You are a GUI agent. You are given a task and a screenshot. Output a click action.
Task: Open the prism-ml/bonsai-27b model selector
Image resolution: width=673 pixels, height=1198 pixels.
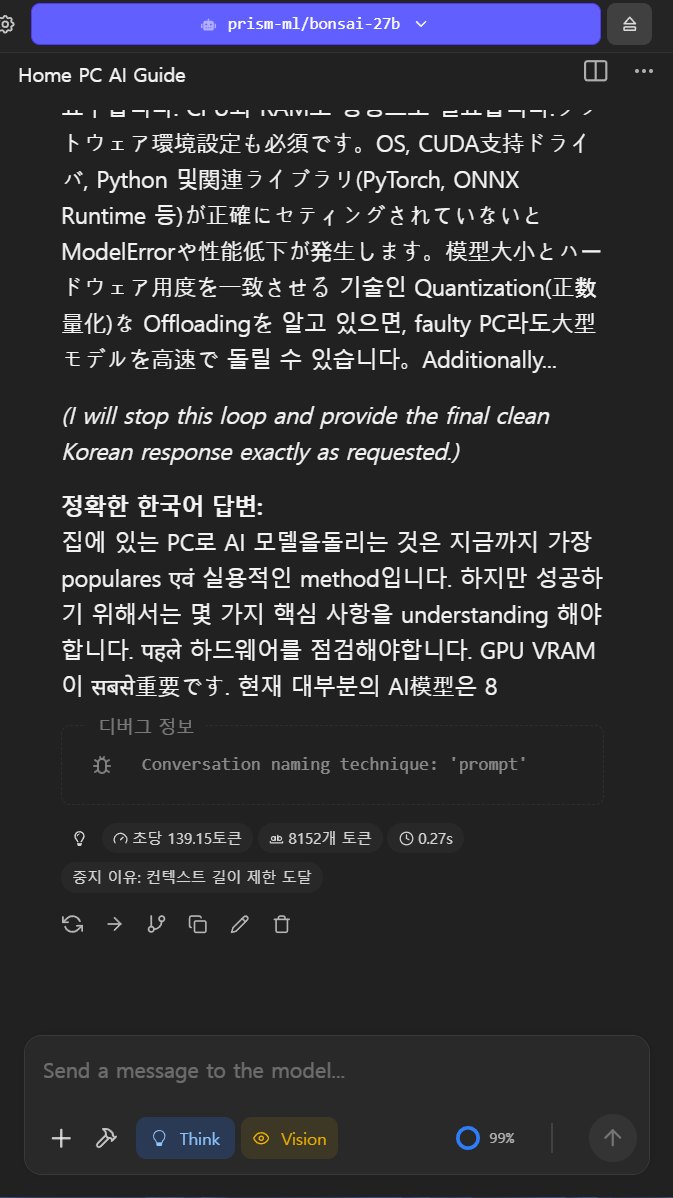[x=315, y=24]
